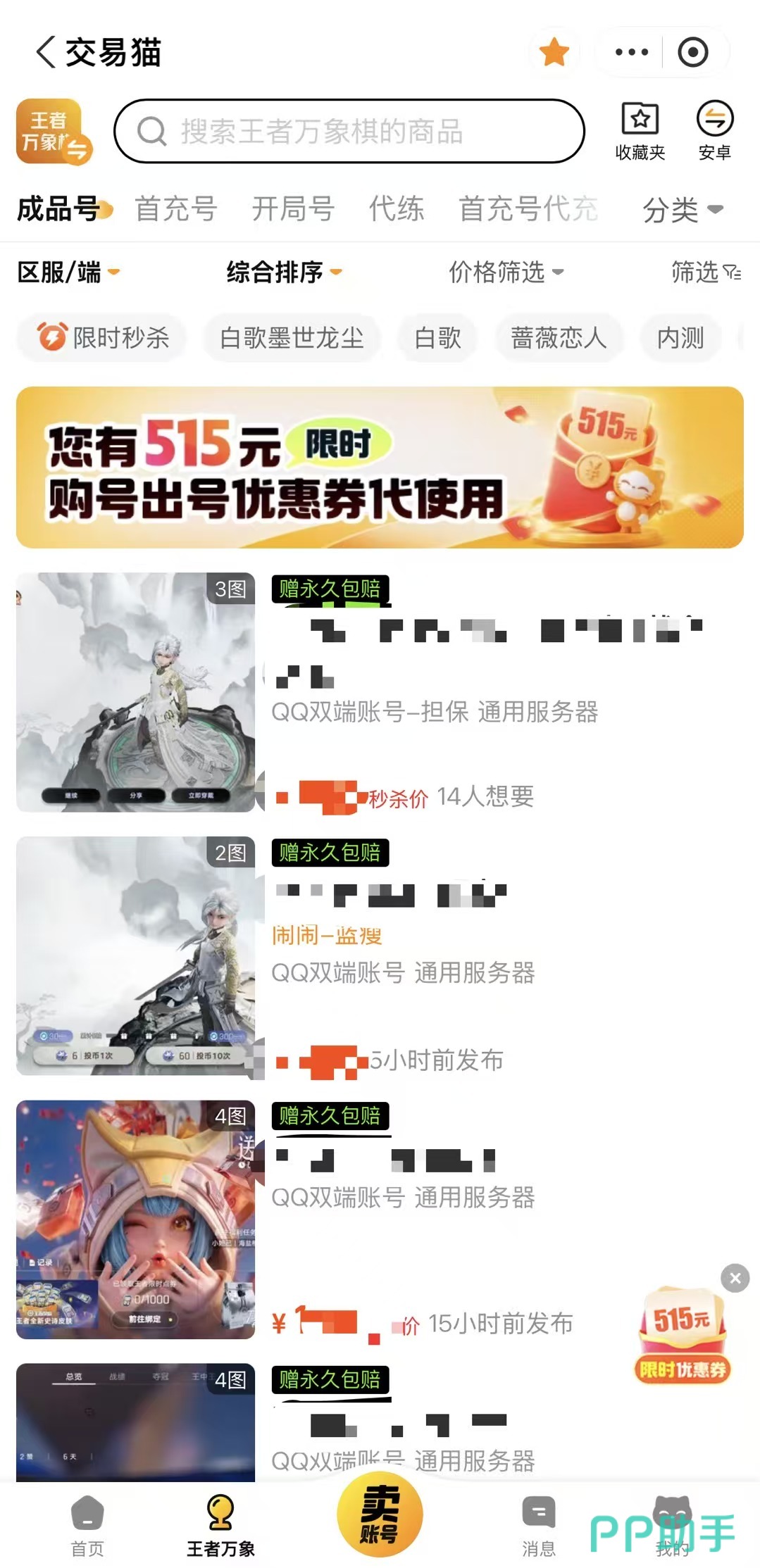Expand the 分类 dropdown

[x=683, y=210]
